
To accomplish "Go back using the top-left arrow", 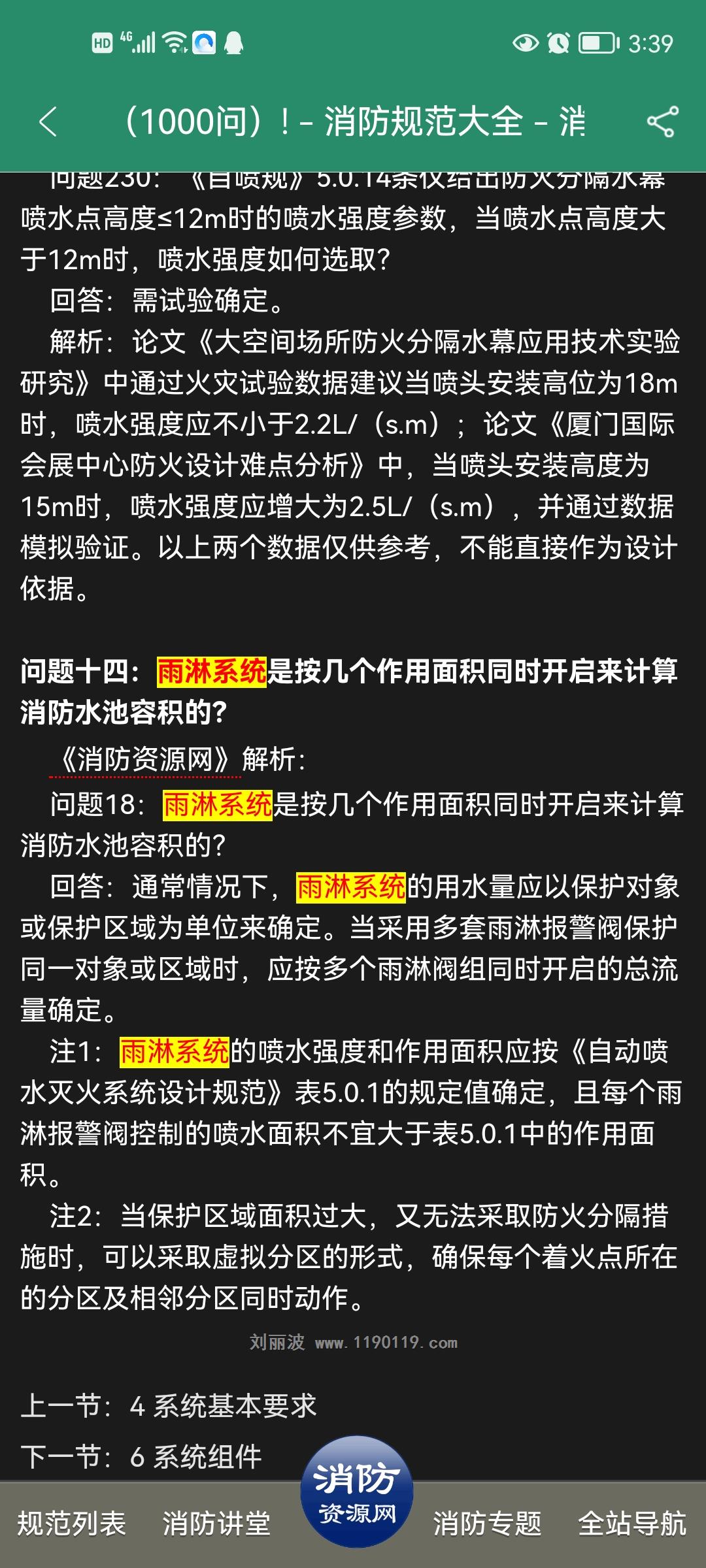I will click(x=48, y=122).
